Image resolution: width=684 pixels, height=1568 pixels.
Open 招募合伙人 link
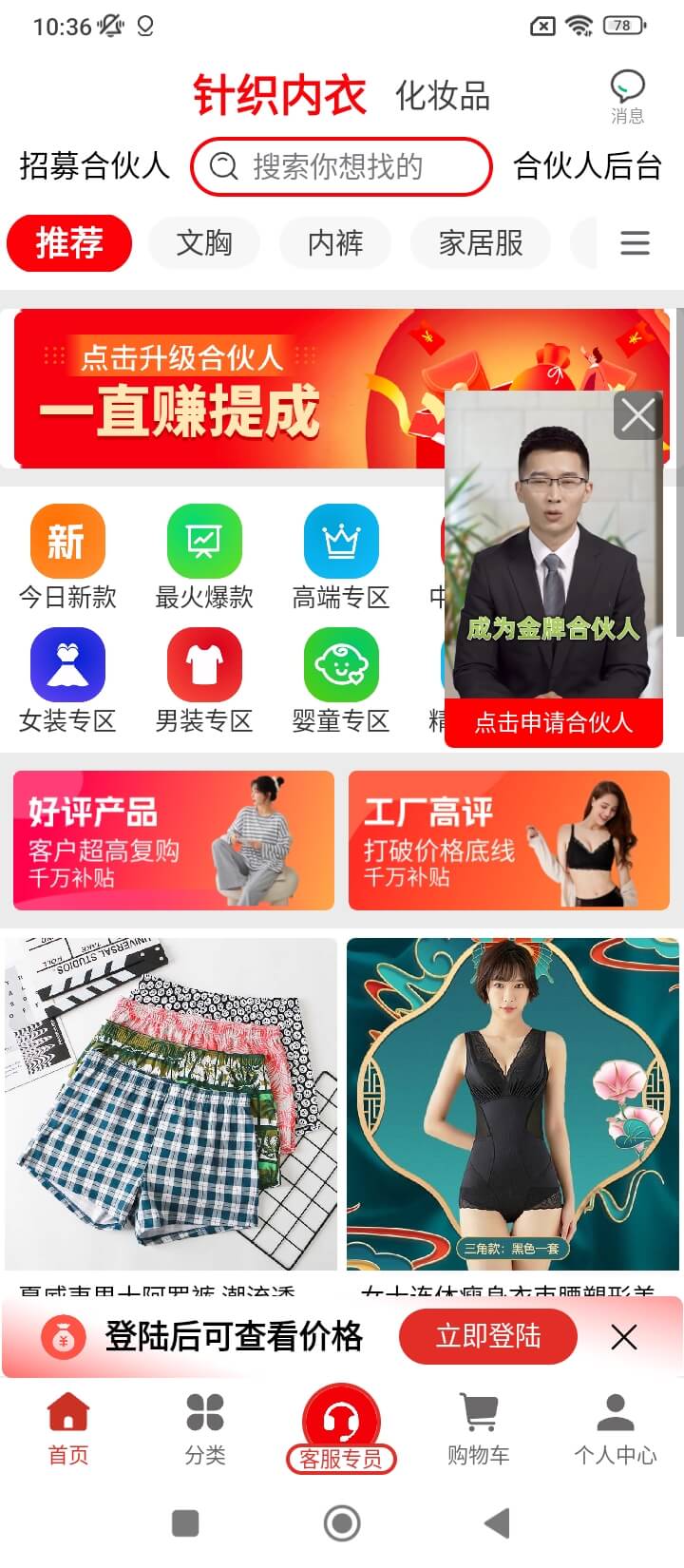94,166
